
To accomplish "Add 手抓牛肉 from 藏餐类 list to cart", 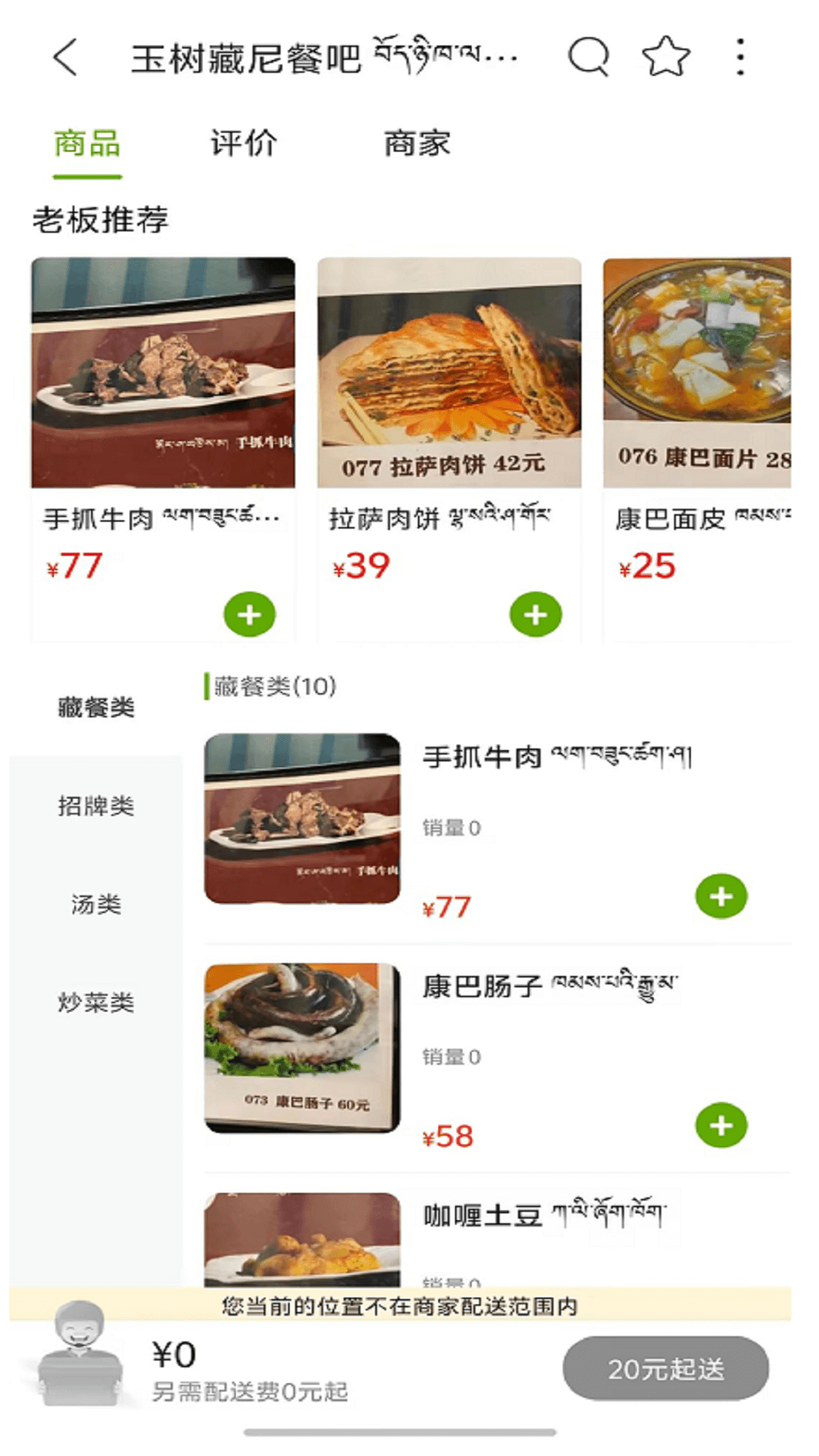I will point(720,896).
